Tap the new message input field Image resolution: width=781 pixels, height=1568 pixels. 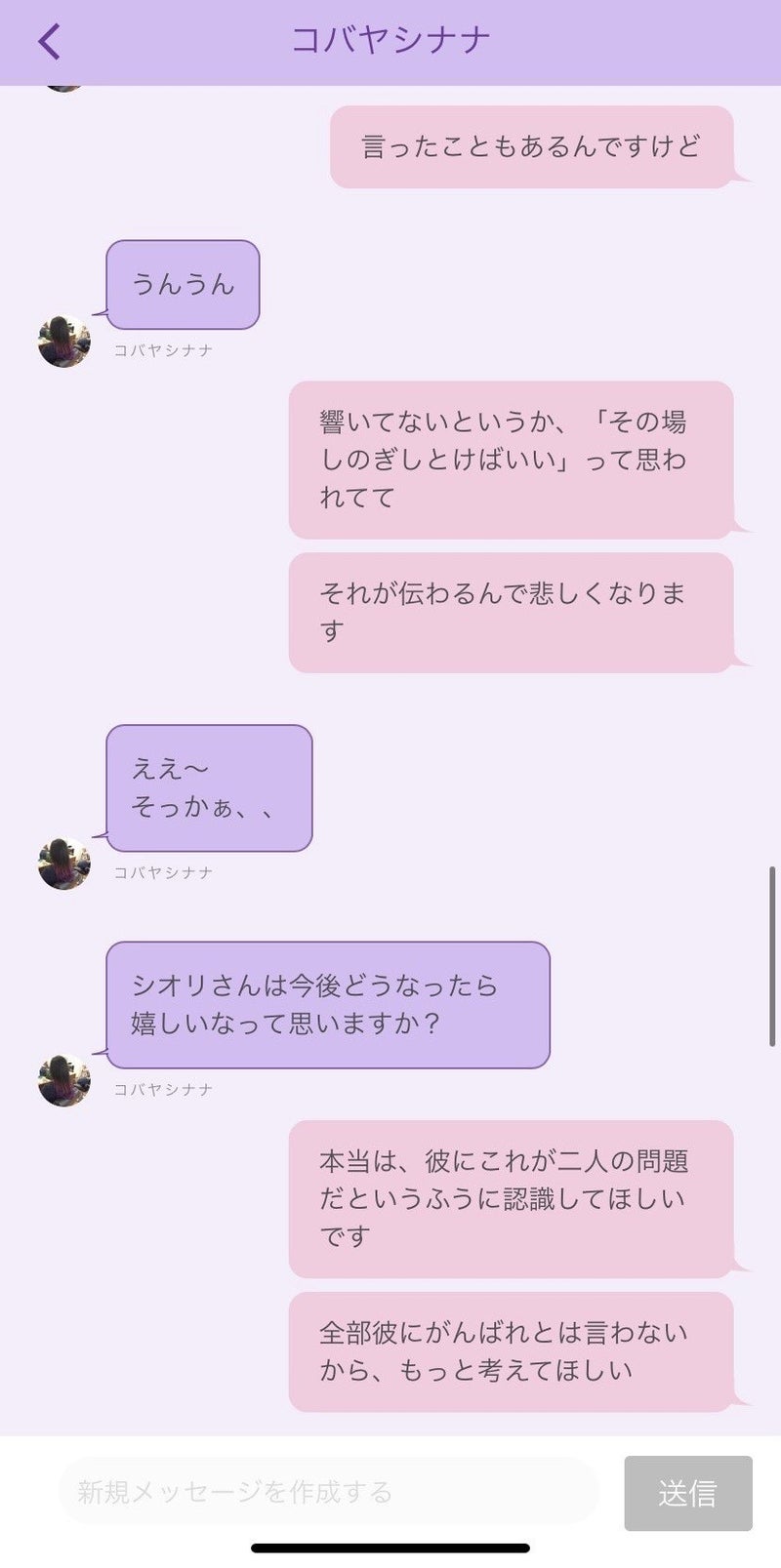328,1491
